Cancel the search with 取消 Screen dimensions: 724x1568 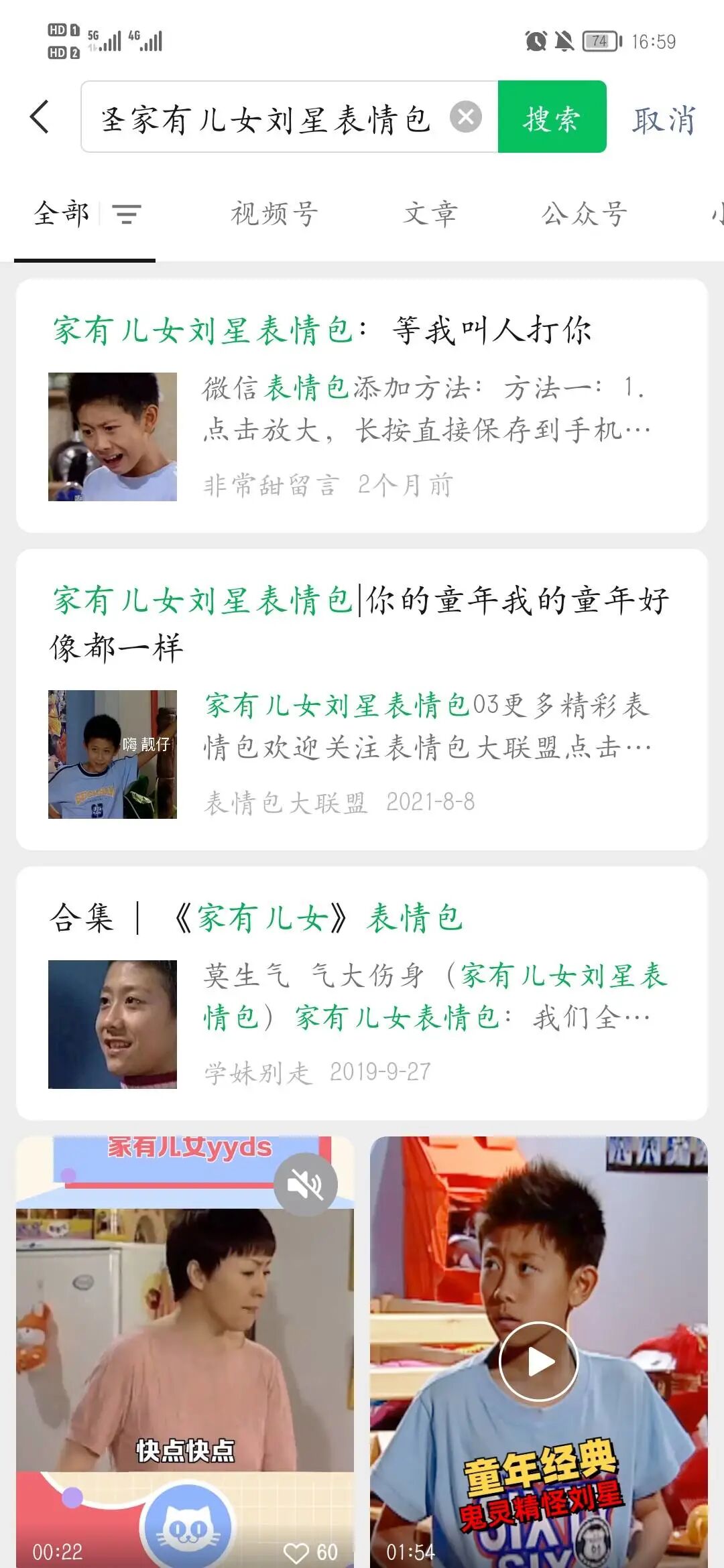pos(663,120)
